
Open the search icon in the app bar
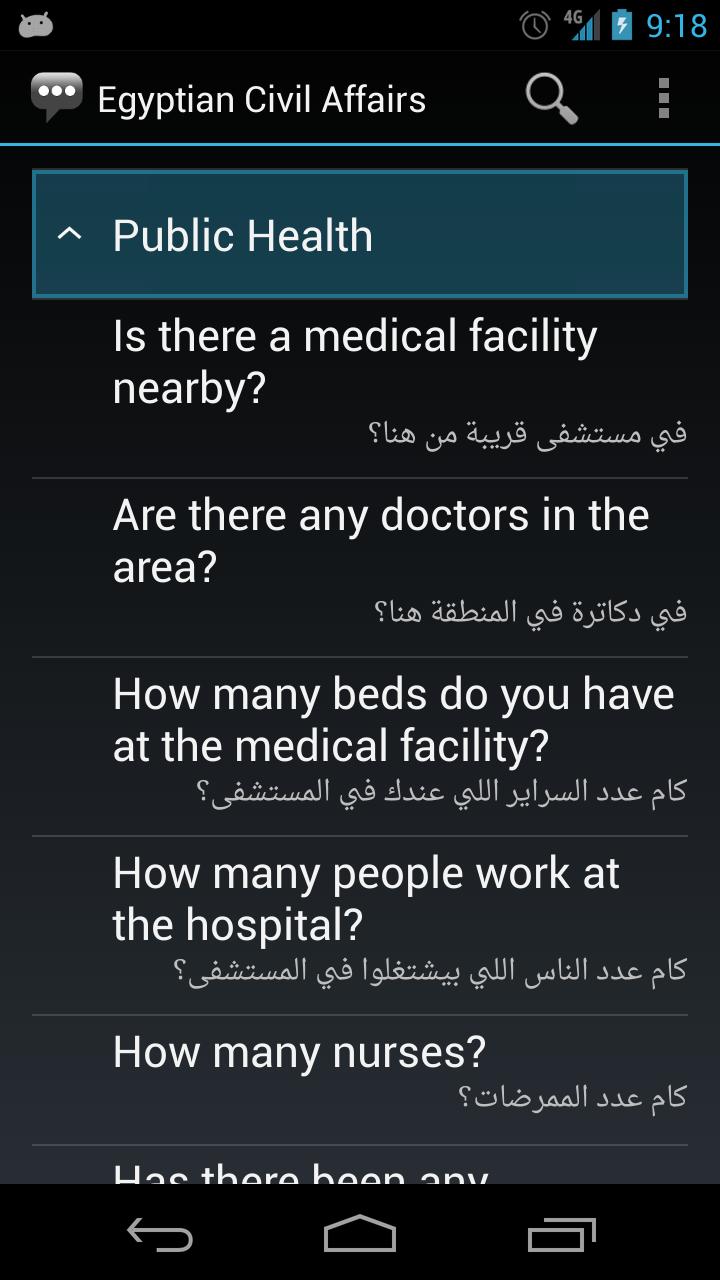pos(551,98)
